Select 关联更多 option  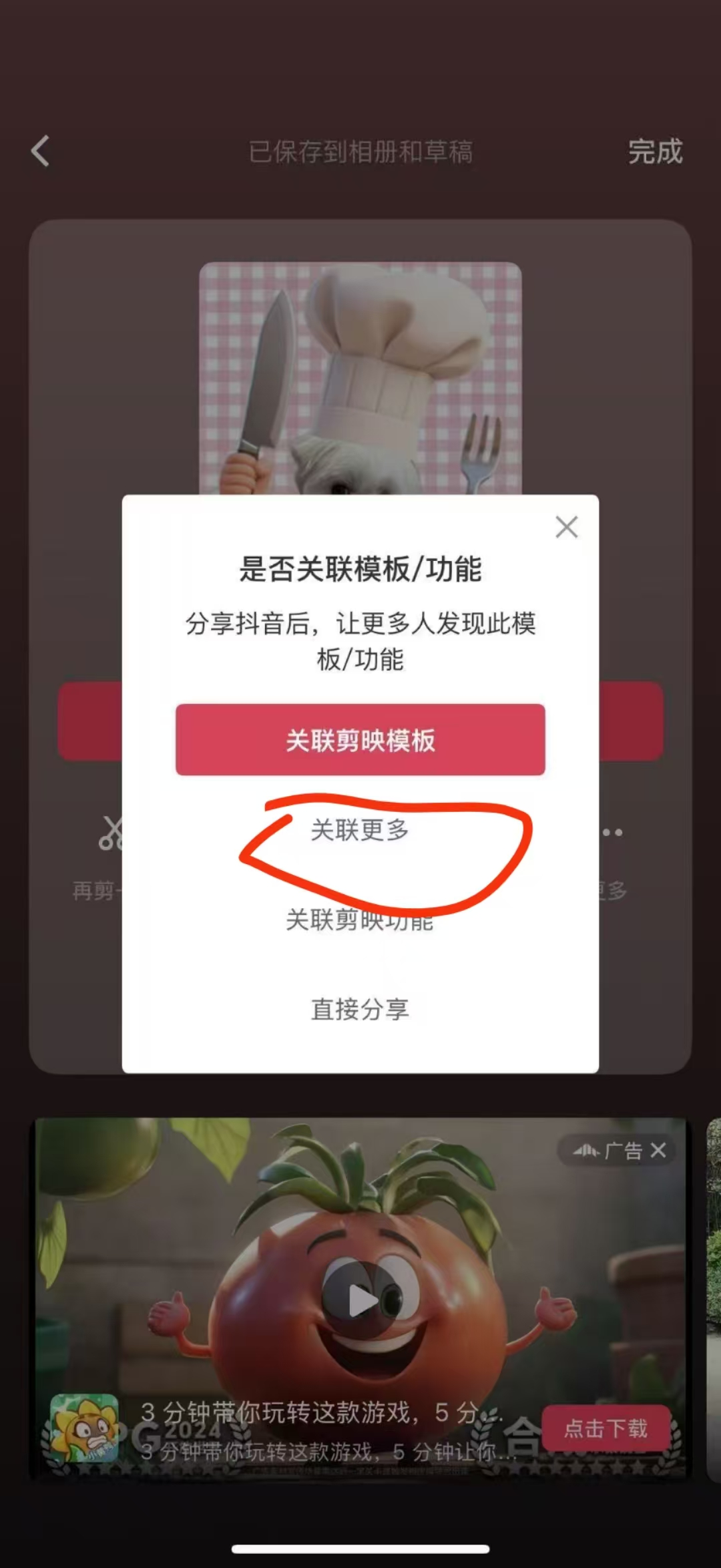[360, 830]
